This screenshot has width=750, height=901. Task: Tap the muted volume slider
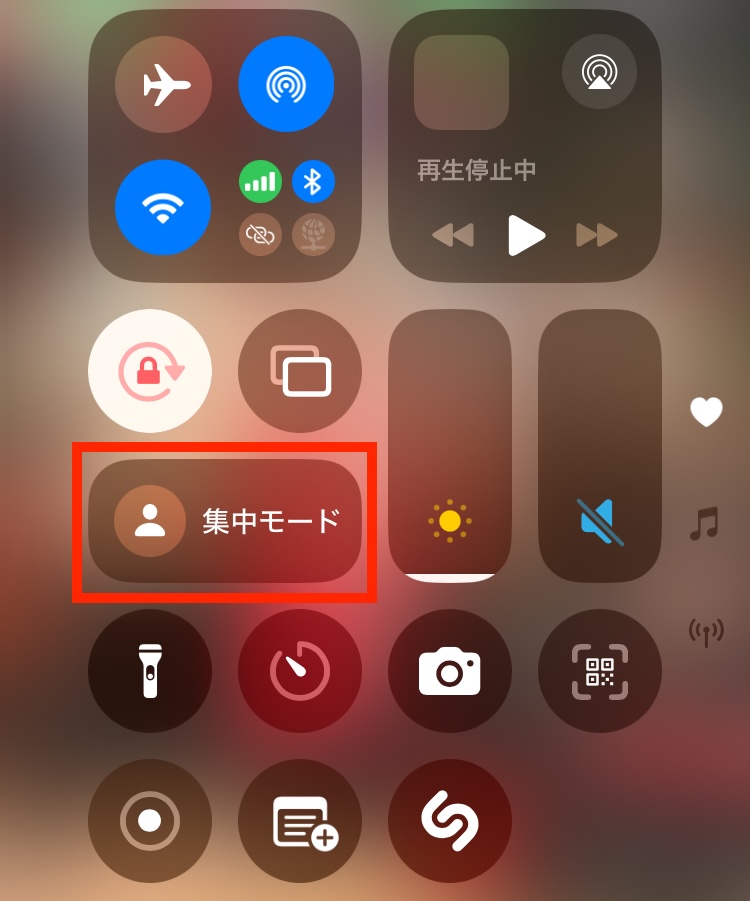point(600,446)
